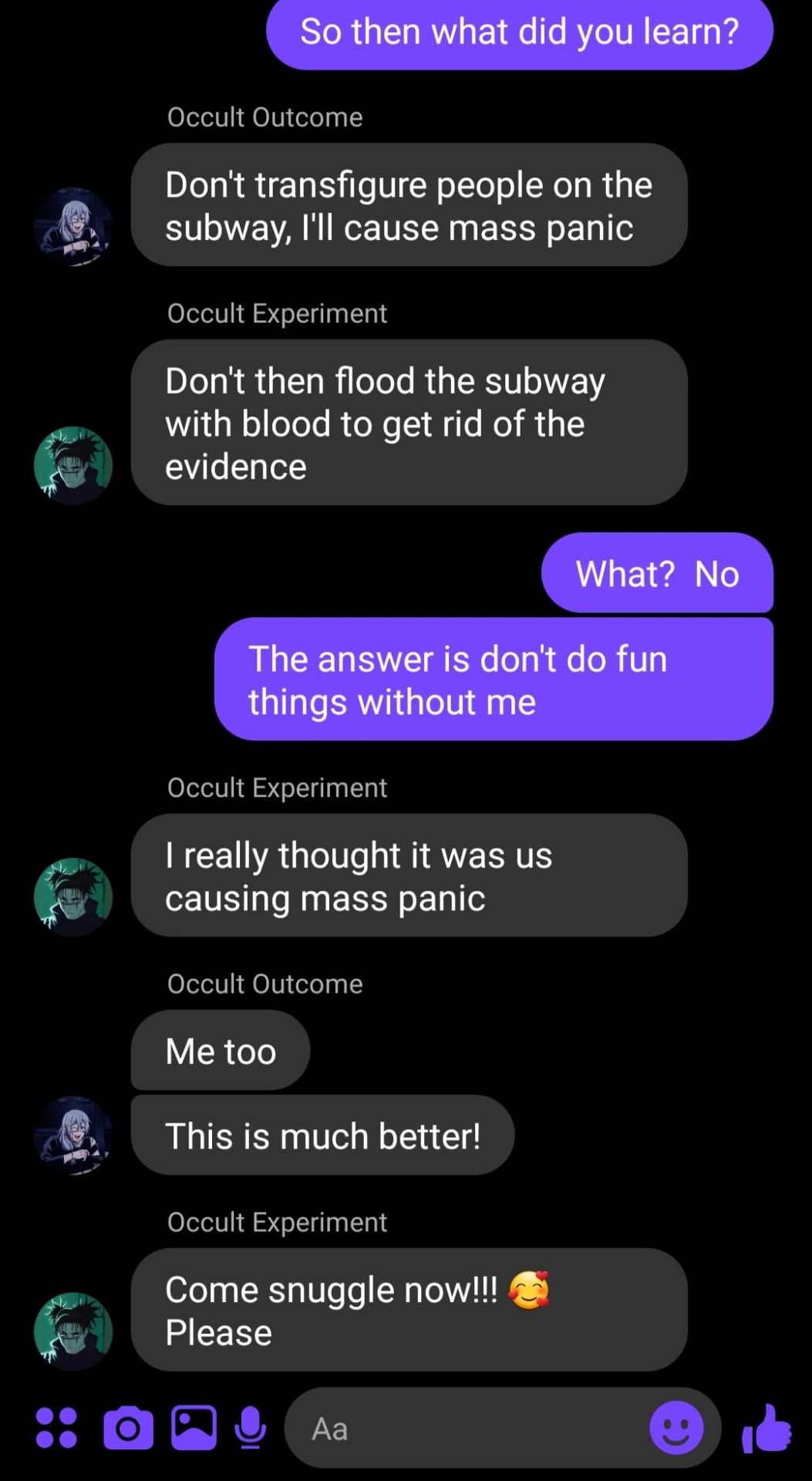This screenshot has width=812, height=1481.
Task: Open the emoji picker smiley
Action: (x=676, y=1428)
